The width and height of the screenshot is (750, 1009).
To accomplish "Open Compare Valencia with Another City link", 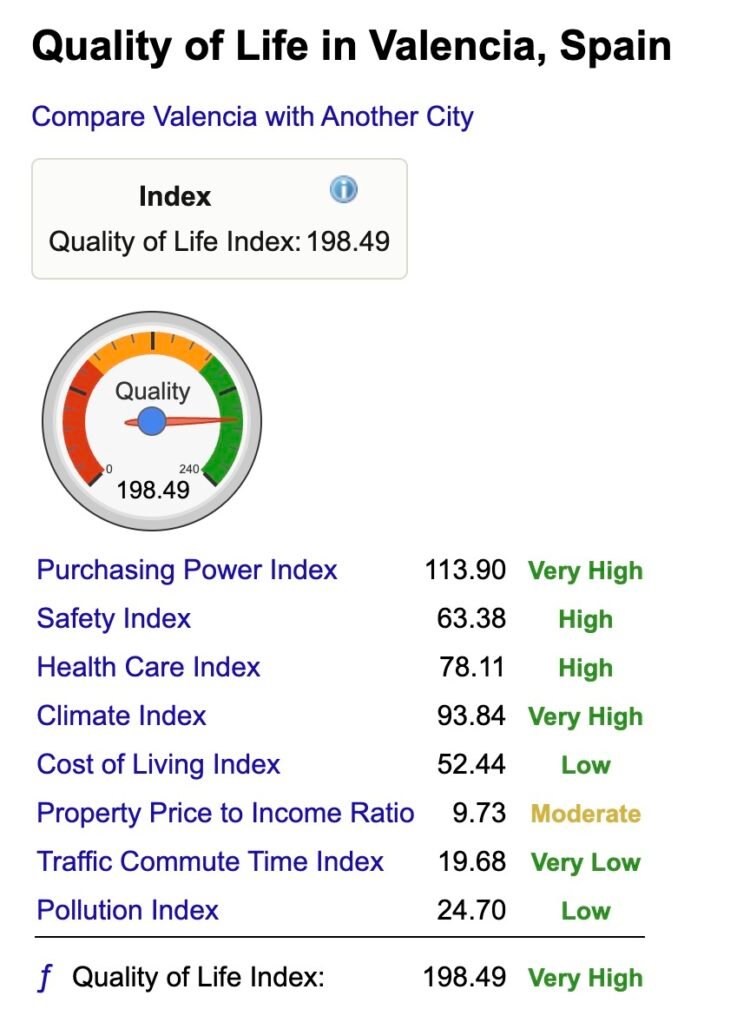I will click(x=252, y=117).
